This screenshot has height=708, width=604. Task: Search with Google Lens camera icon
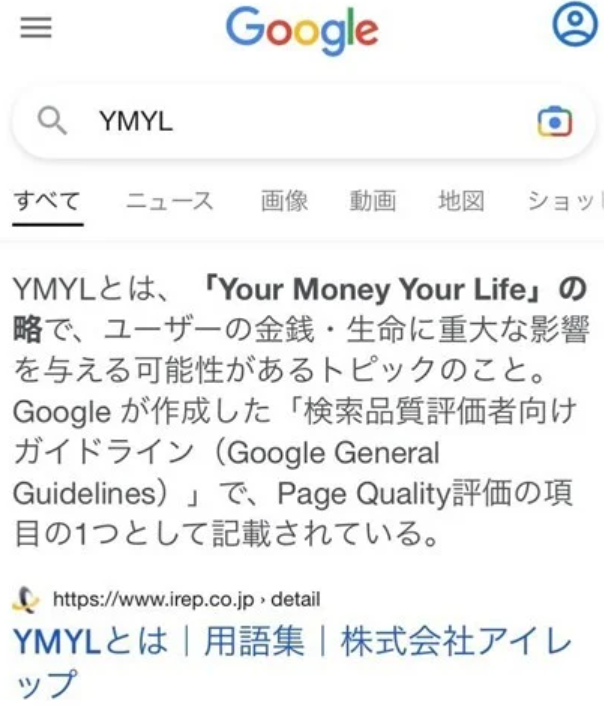pyautogui.click(x=554, y=122)
